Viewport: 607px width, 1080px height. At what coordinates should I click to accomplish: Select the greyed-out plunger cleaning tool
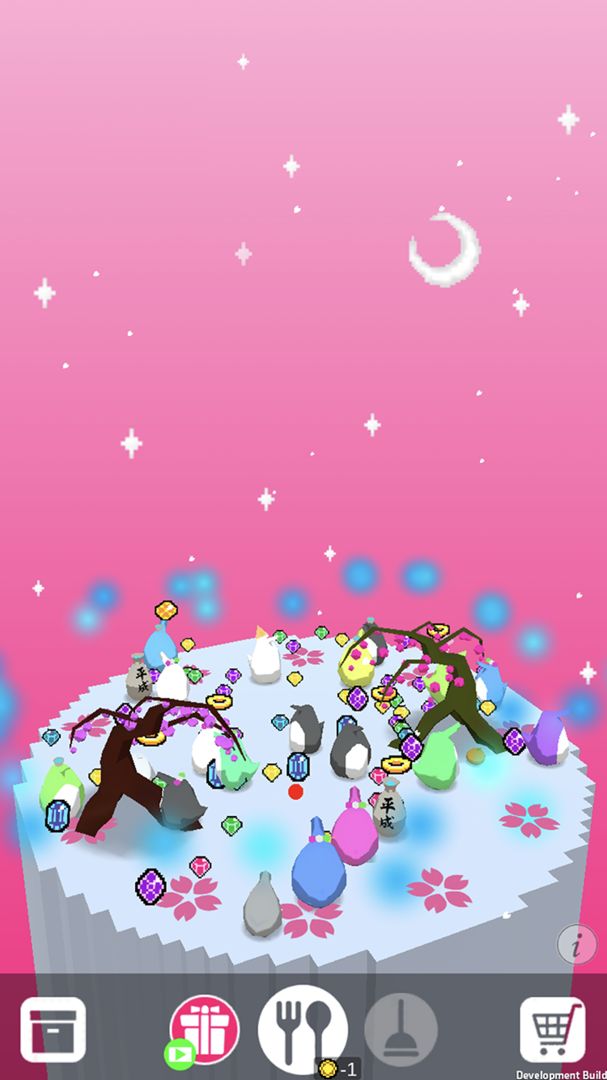401,1029
